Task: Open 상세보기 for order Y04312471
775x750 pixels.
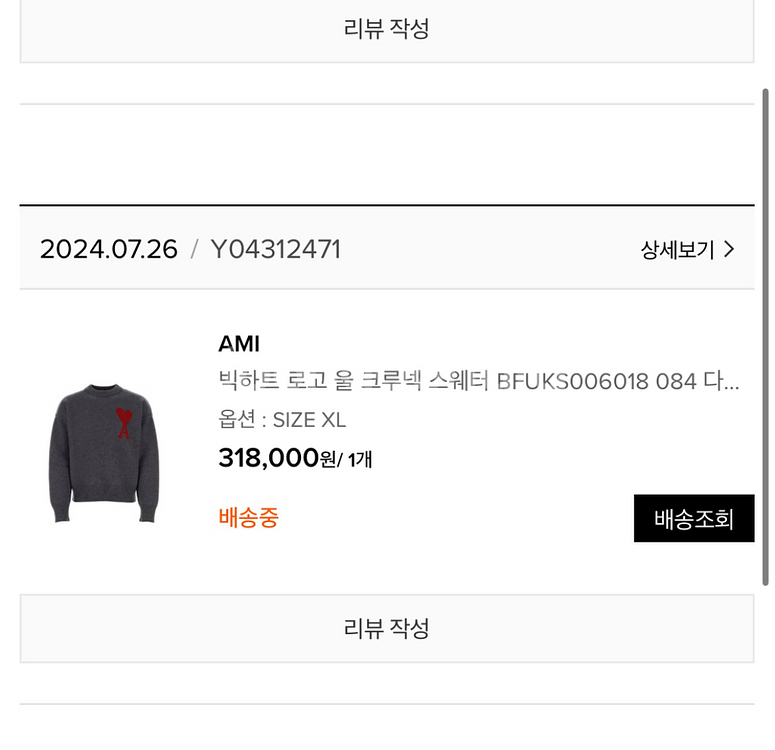Action: coord(688,249)
